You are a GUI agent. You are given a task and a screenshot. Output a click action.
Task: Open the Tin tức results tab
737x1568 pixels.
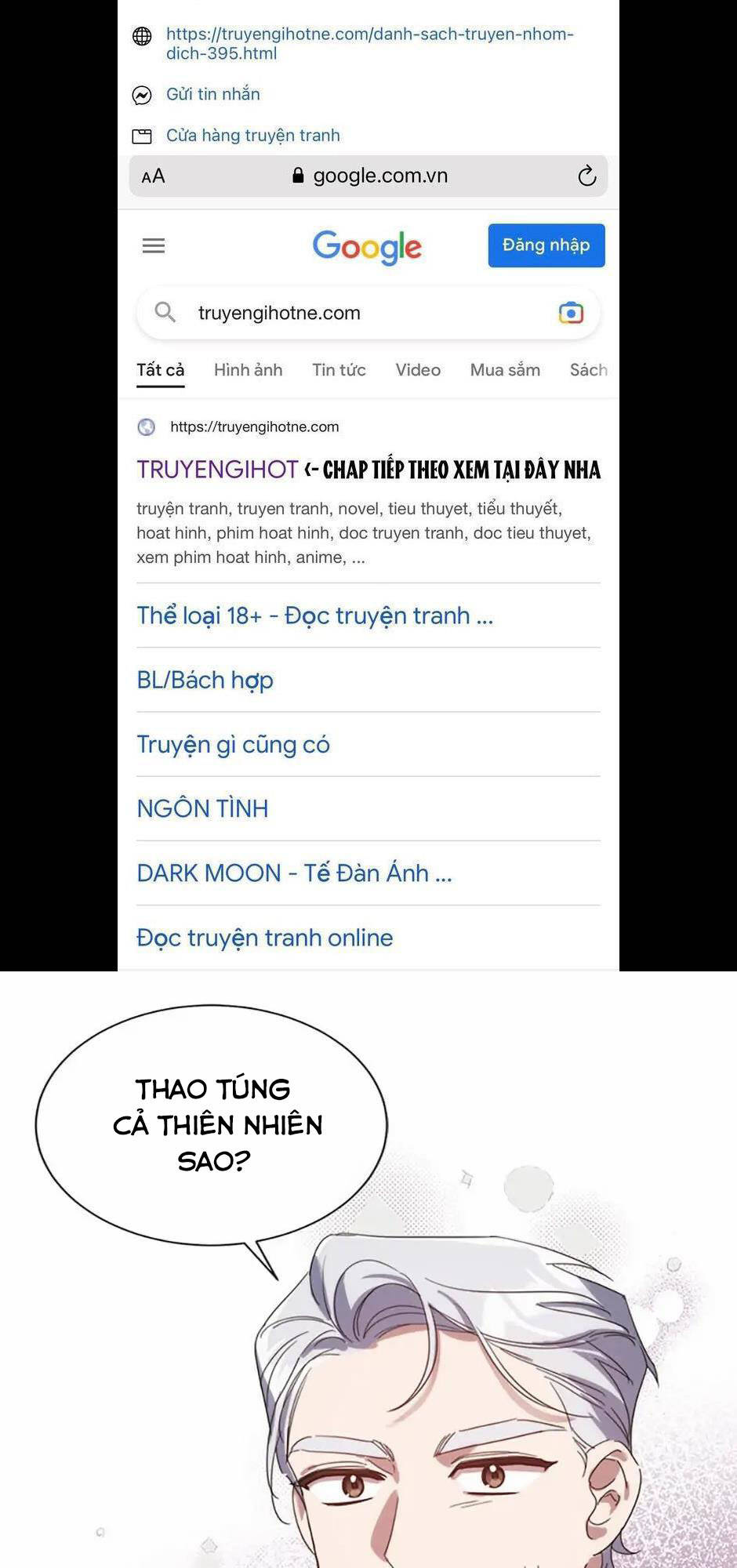point(339,369)
